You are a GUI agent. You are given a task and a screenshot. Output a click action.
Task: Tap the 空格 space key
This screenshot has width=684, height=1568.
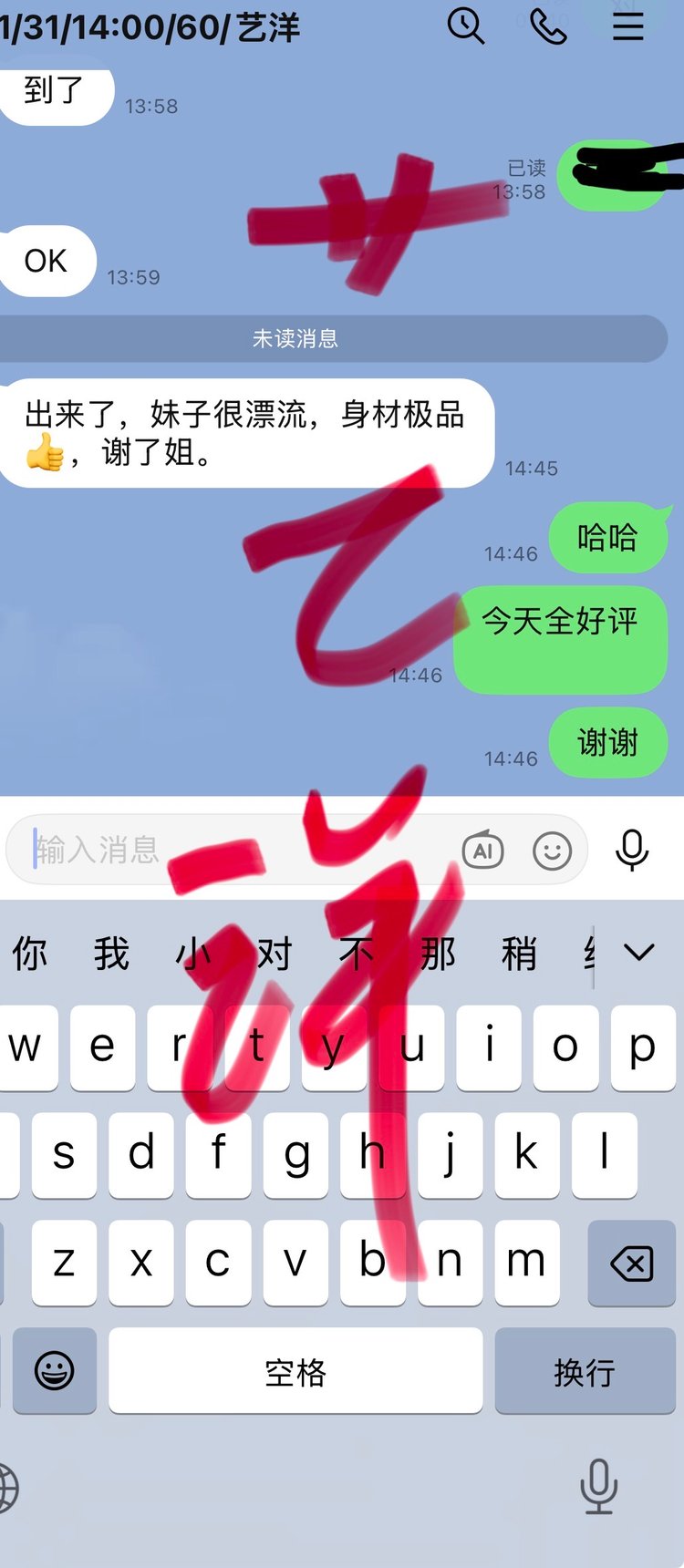tap(295, 1371)
